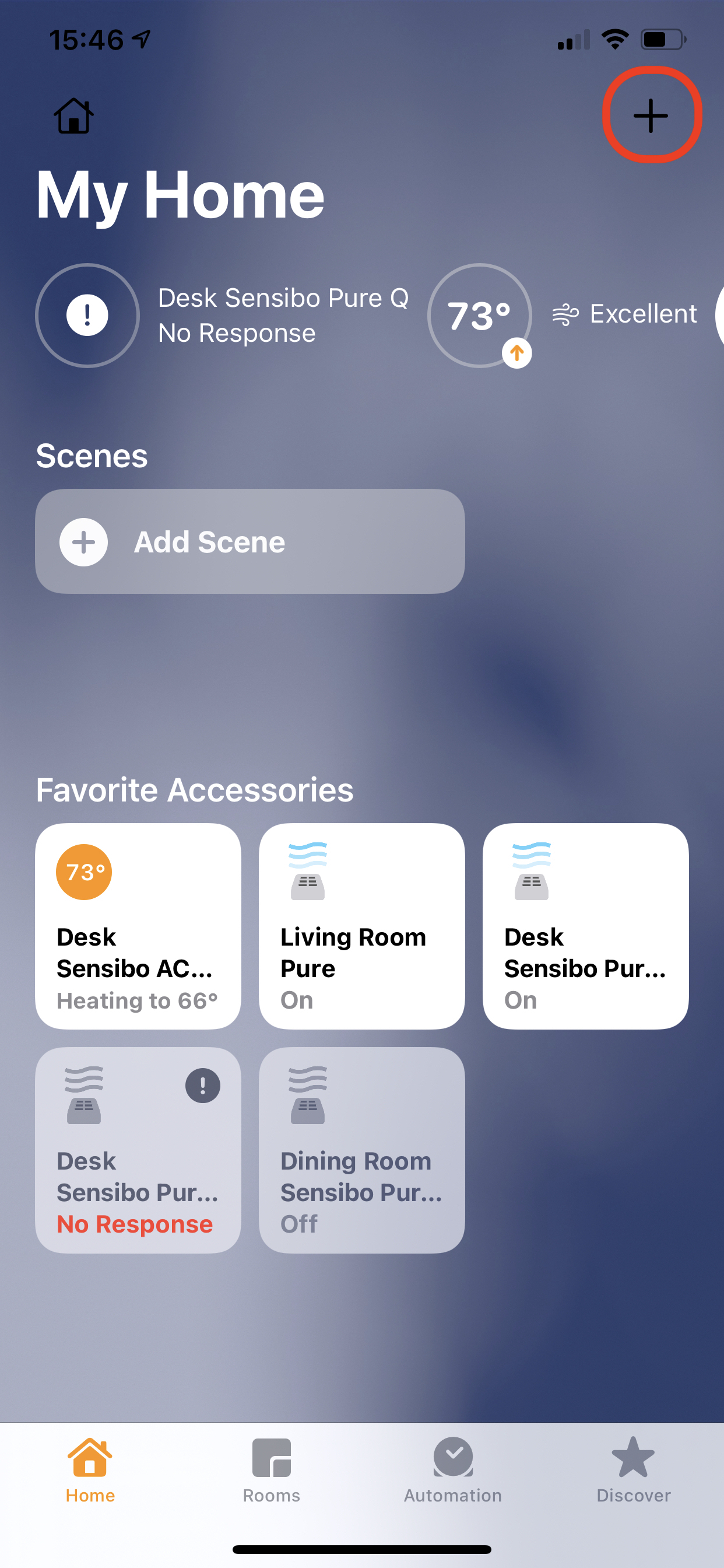The image size is (724, 1568).
Task: Toggle the Desk Sensibo AC tile
Action: pyautogui.click(x=138, y=926)
